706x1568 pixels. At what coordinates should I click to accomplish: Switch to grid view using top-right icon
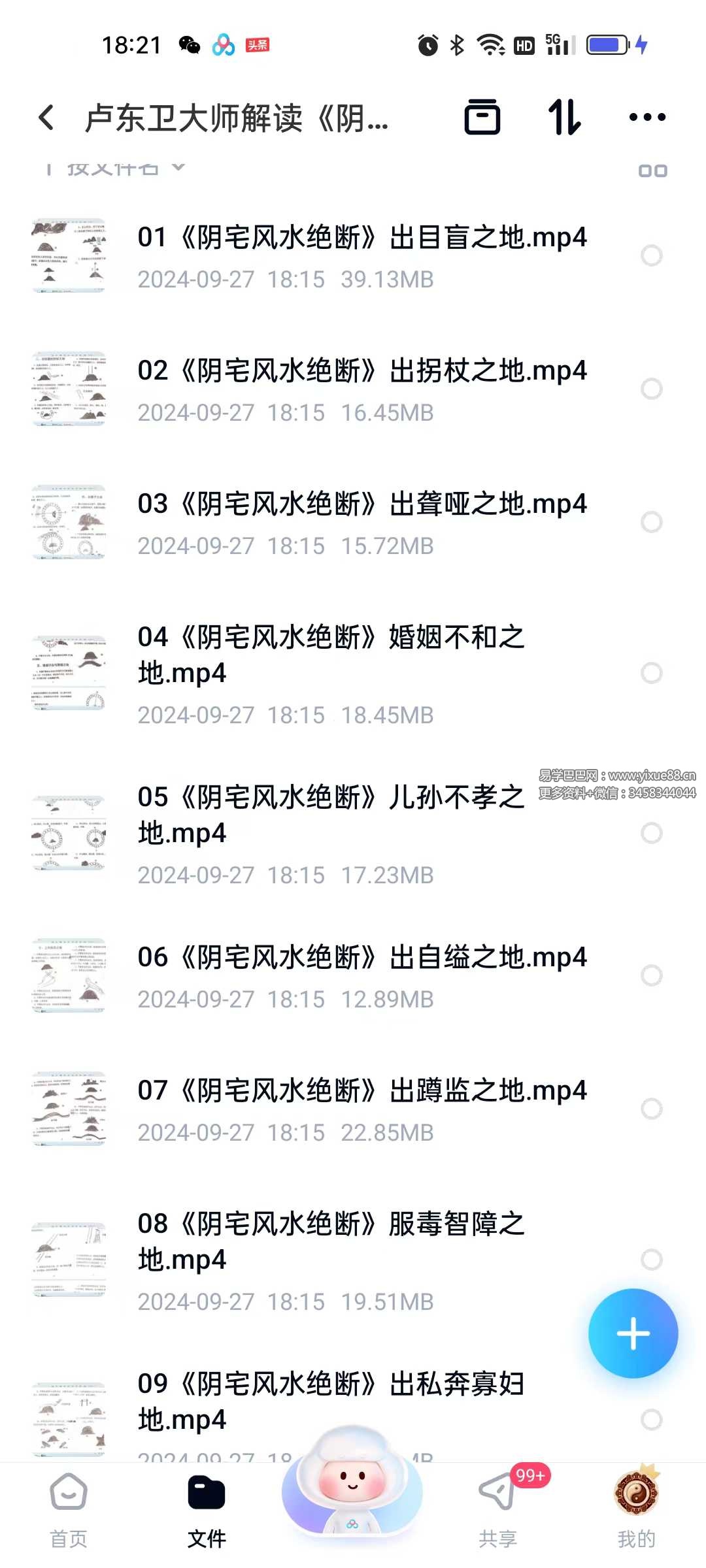coord(649,169)
